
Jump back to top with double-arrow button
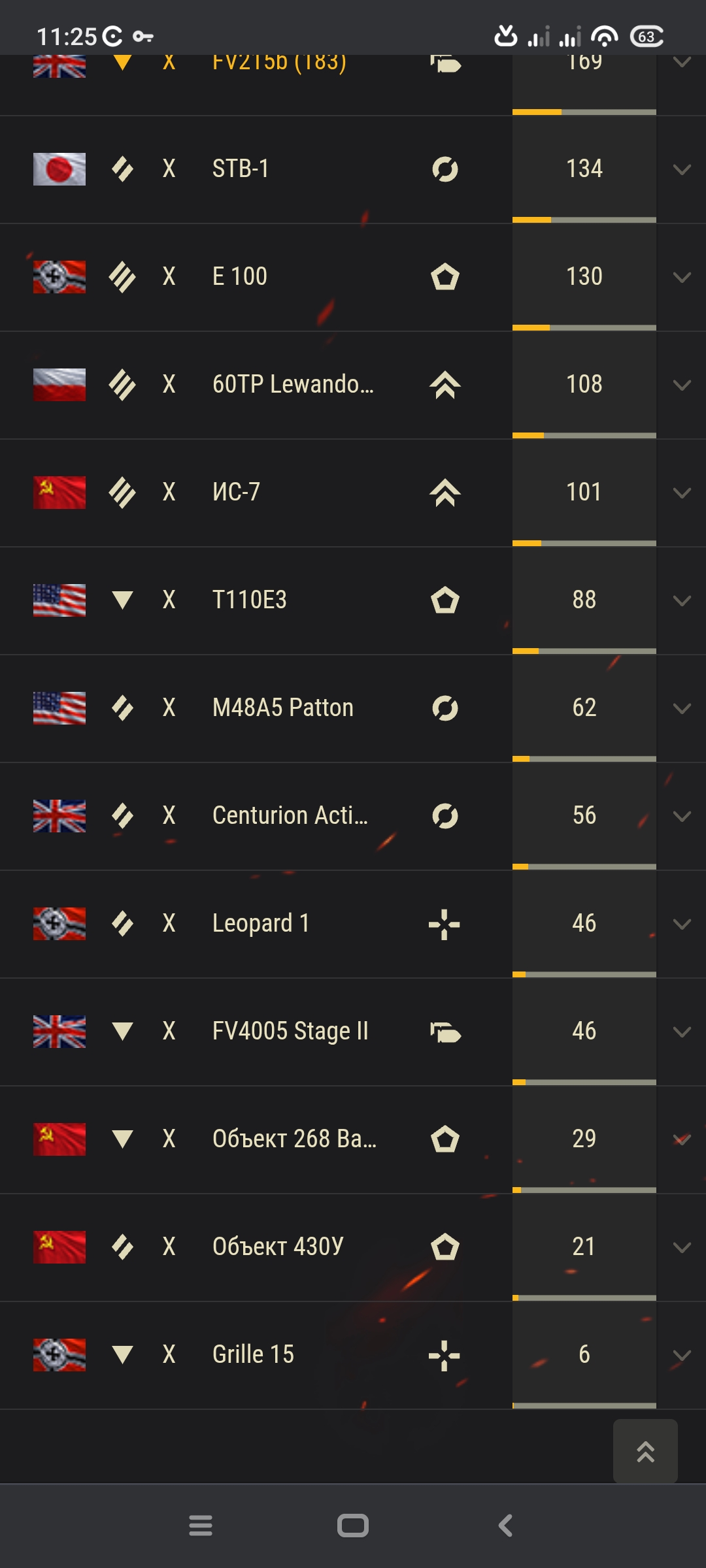pos(645,1451)
